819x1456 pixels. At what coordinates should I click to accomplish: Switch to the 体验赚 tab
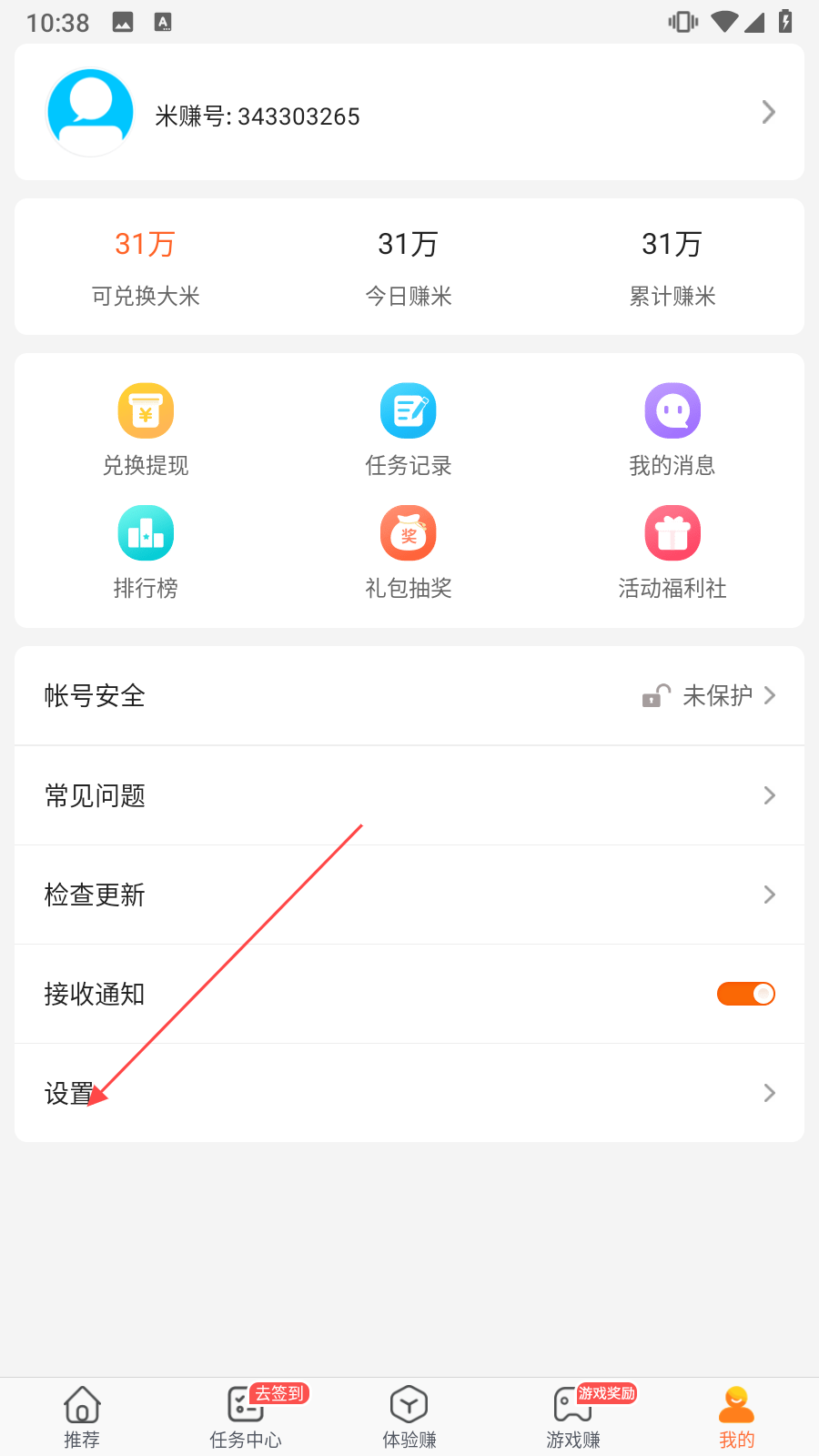[x=409, y=1417]
